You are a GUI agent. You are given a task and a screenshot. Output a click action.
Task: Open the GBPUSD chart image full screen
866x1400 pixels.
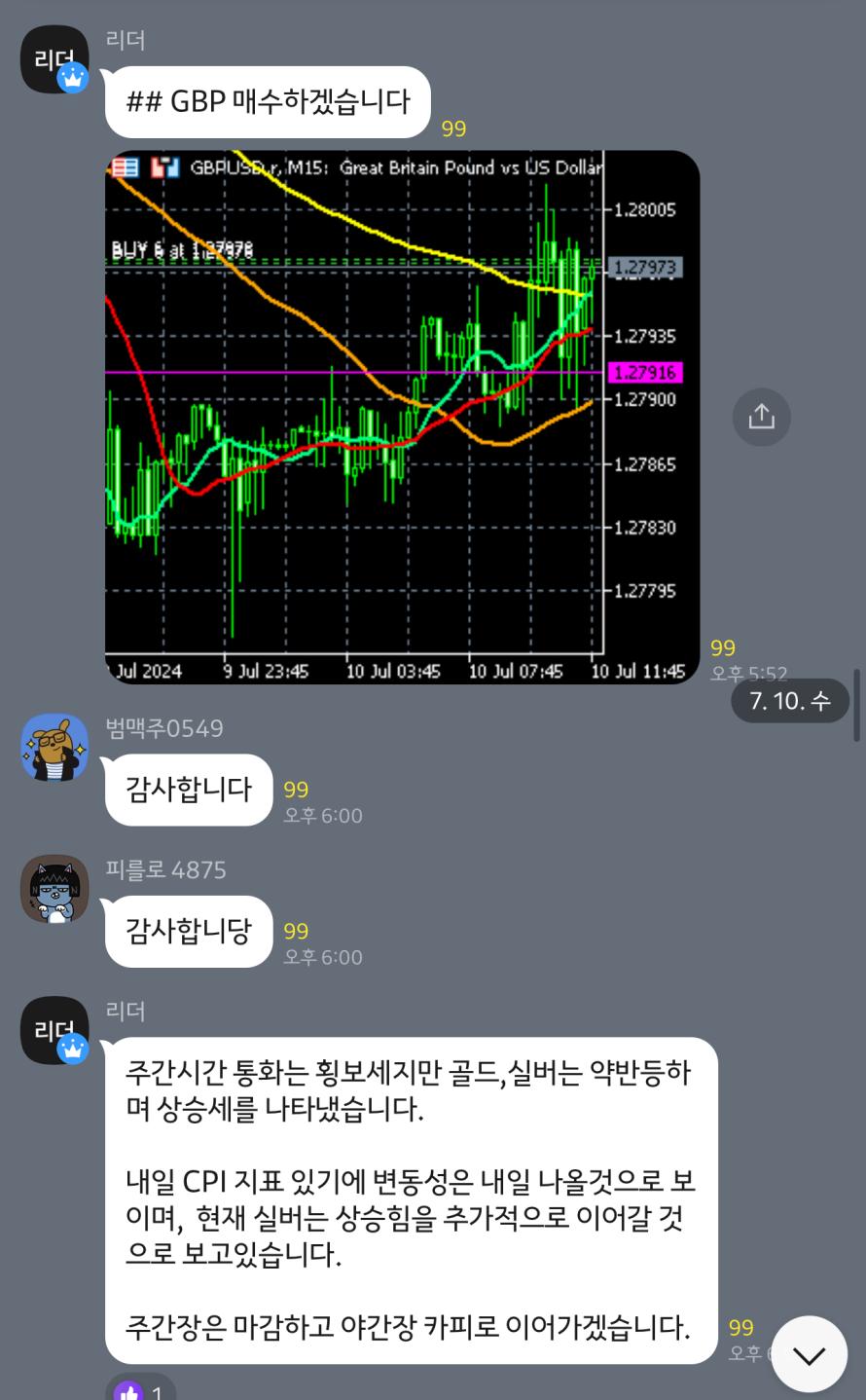click(x=402, y=417)
